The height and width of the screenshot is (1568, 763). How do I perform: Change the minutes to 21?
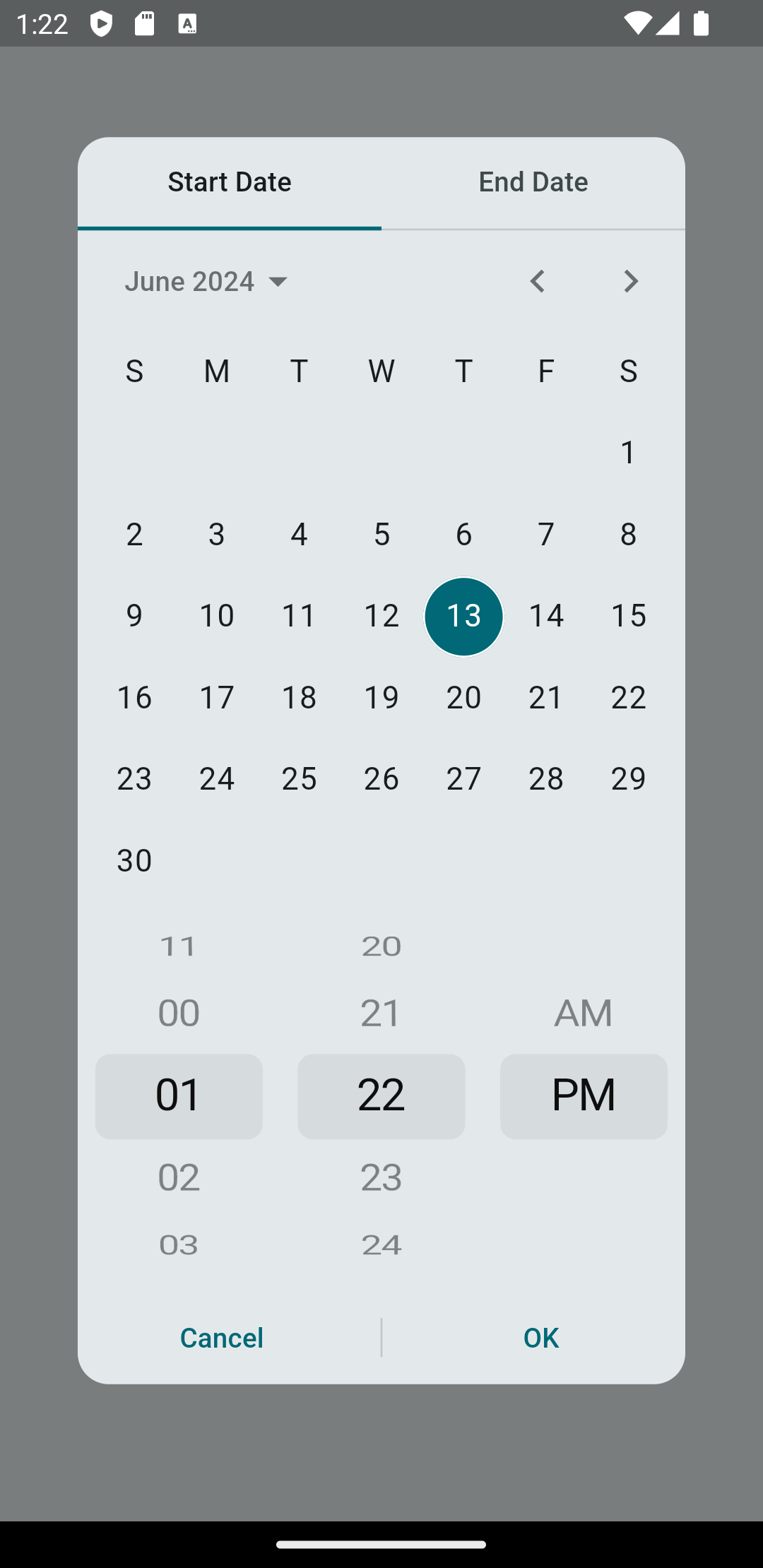381,1013
